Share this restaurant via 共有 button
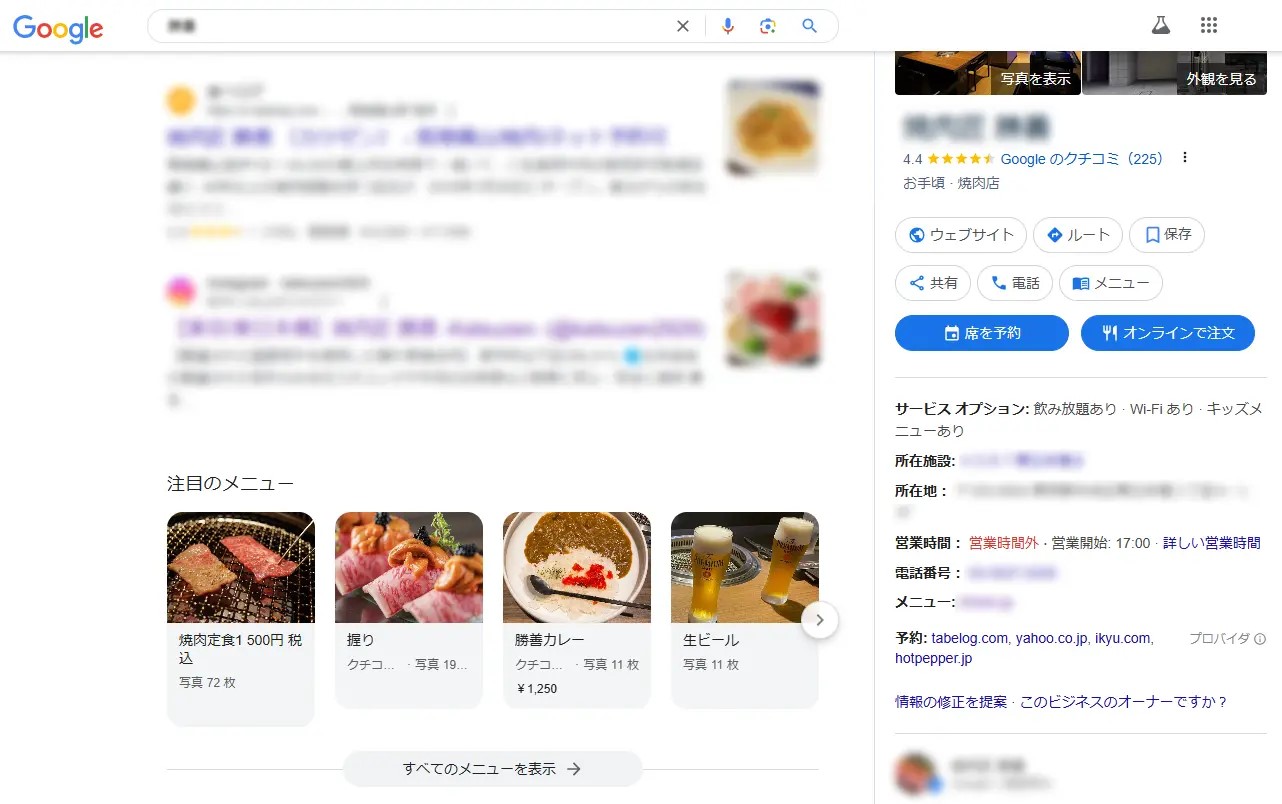The height and width of the screenshot is (804, 1282). coord(932,283)
